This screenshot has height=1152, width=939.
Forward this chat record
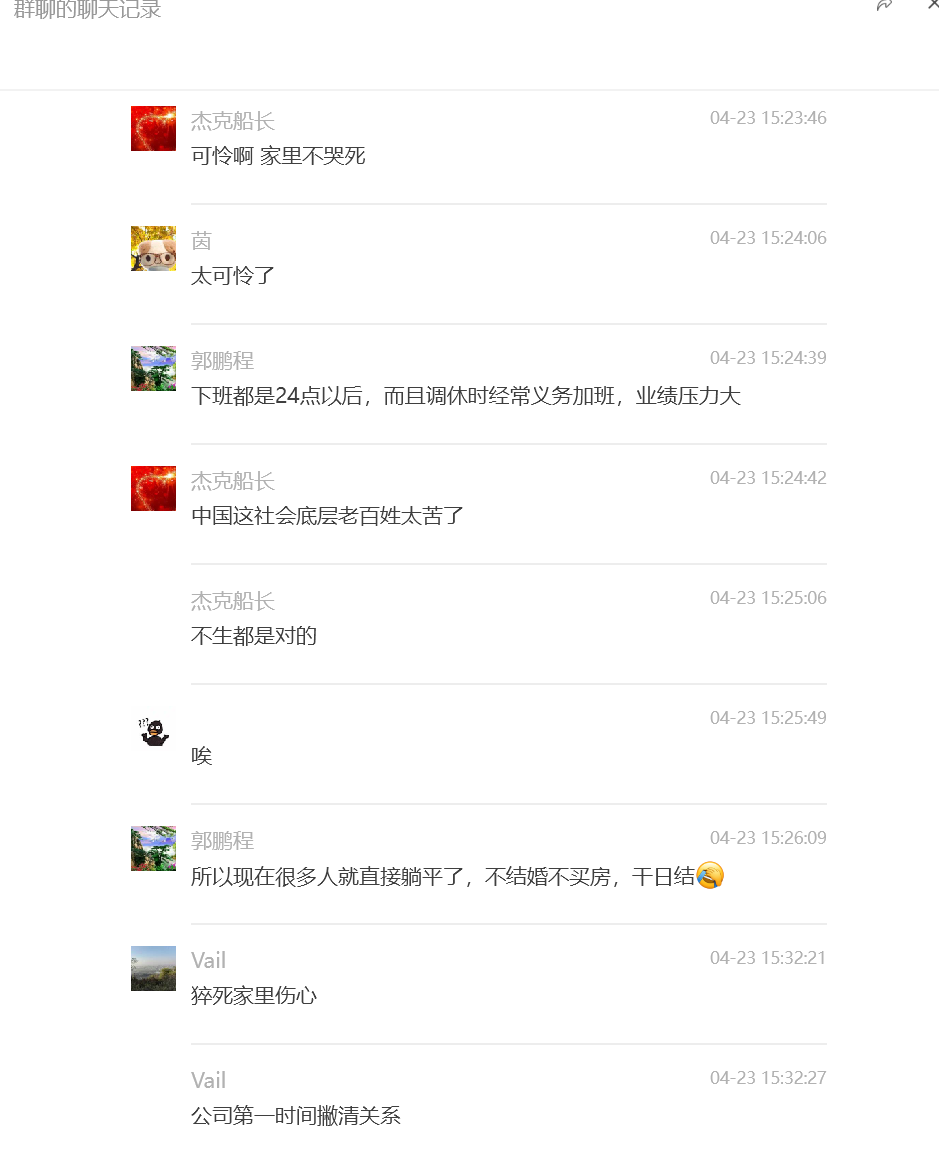coord(884,5)
